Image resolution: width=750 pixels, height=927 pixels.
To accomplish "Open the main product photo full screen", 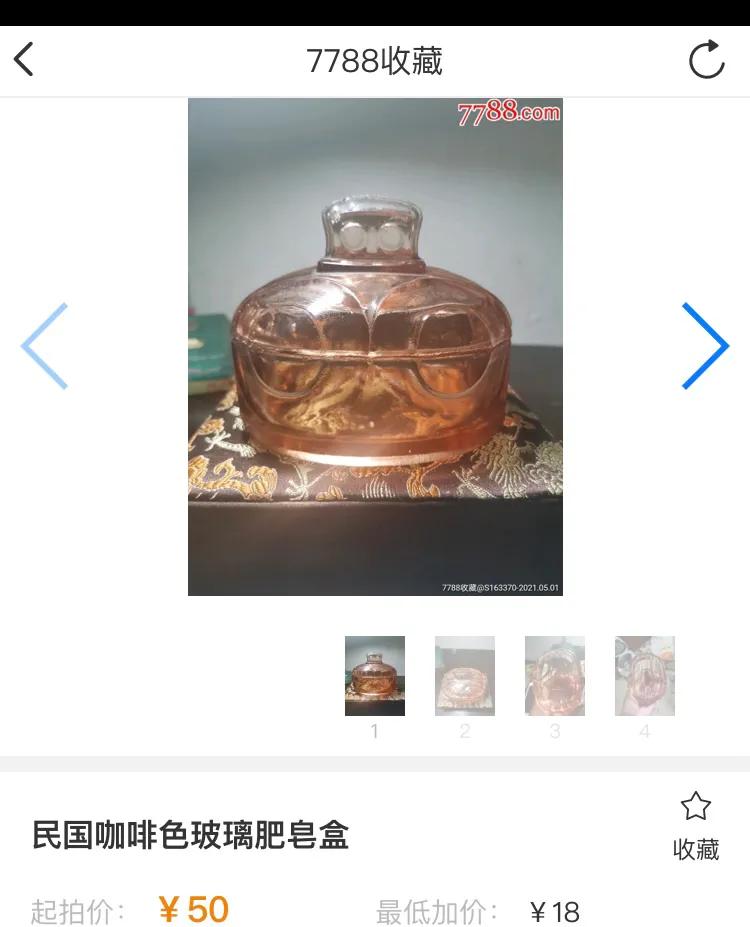I will click(375, 345).
